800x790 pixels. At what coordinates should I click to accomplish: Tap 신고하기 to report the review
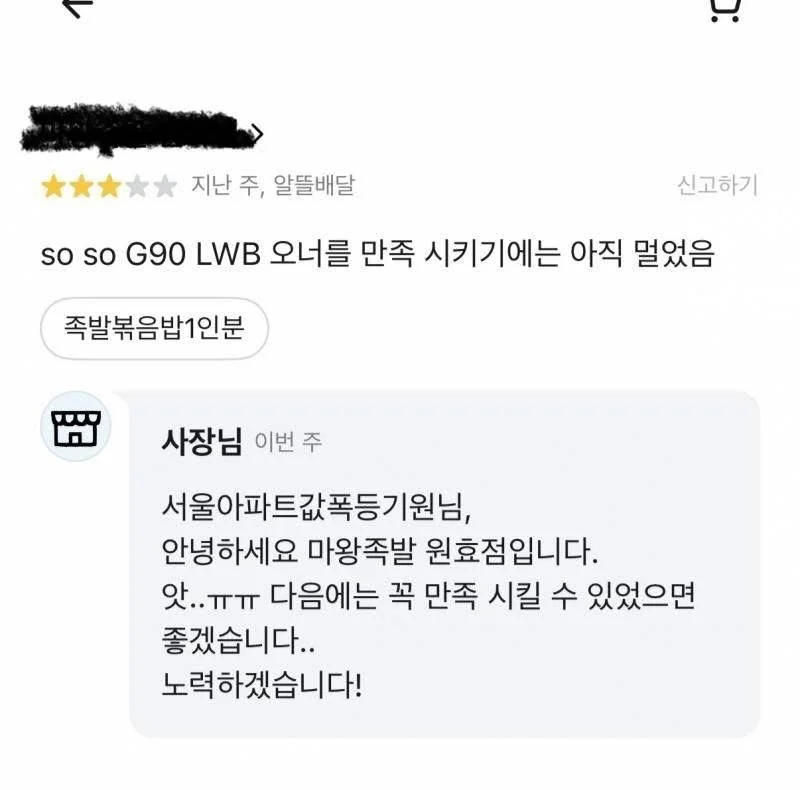point(717,185)
